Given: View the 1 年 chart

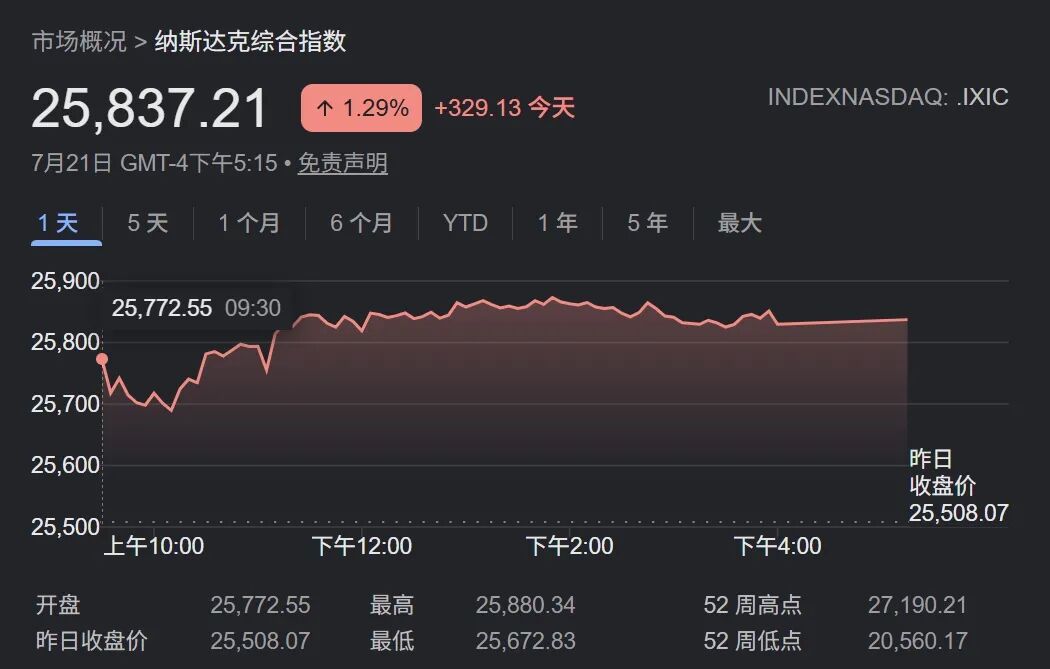Looking at the screenshot, I should tap(557, 223).
